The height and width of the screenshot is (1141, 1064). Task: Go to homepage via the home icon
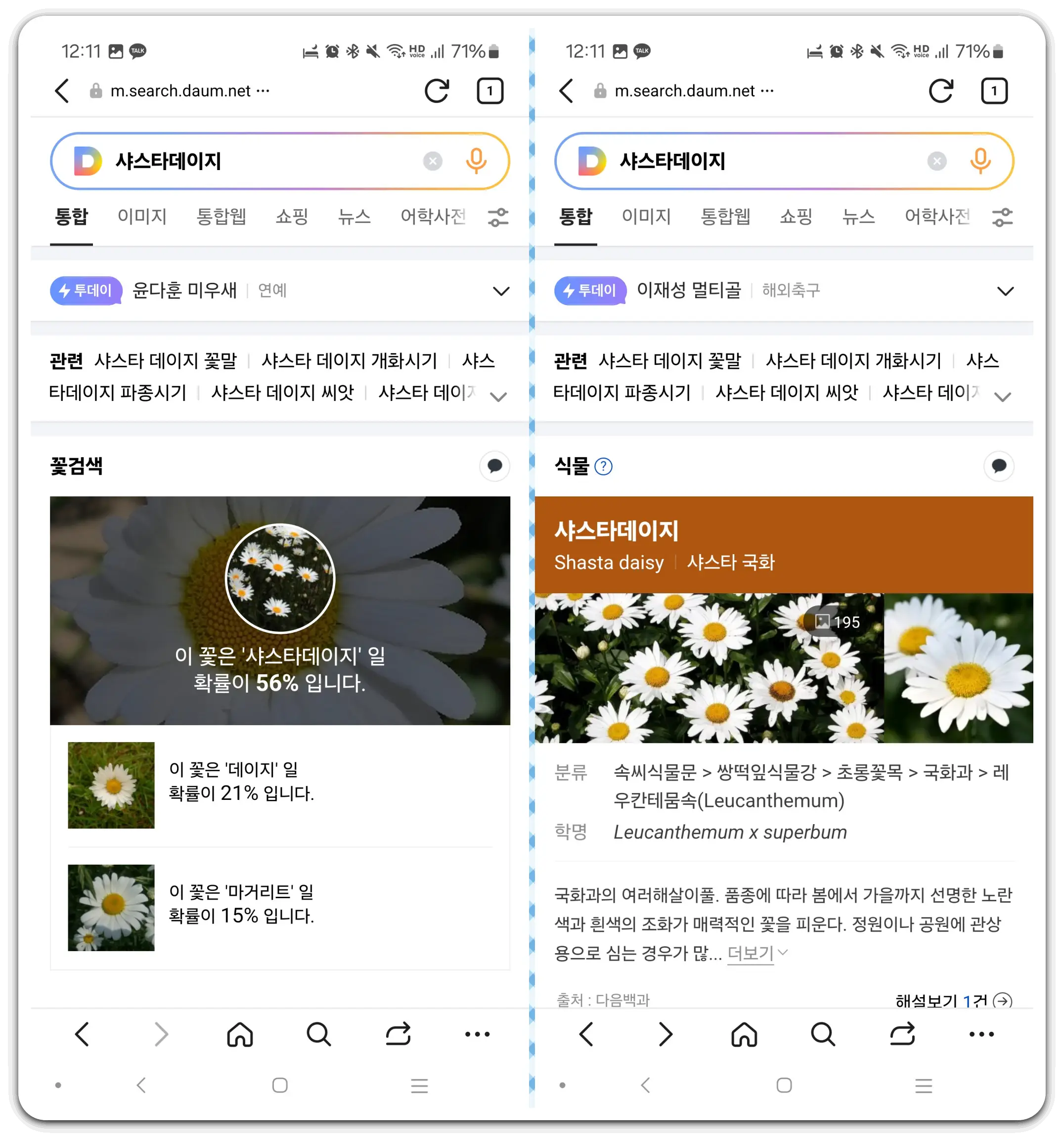240,1035
